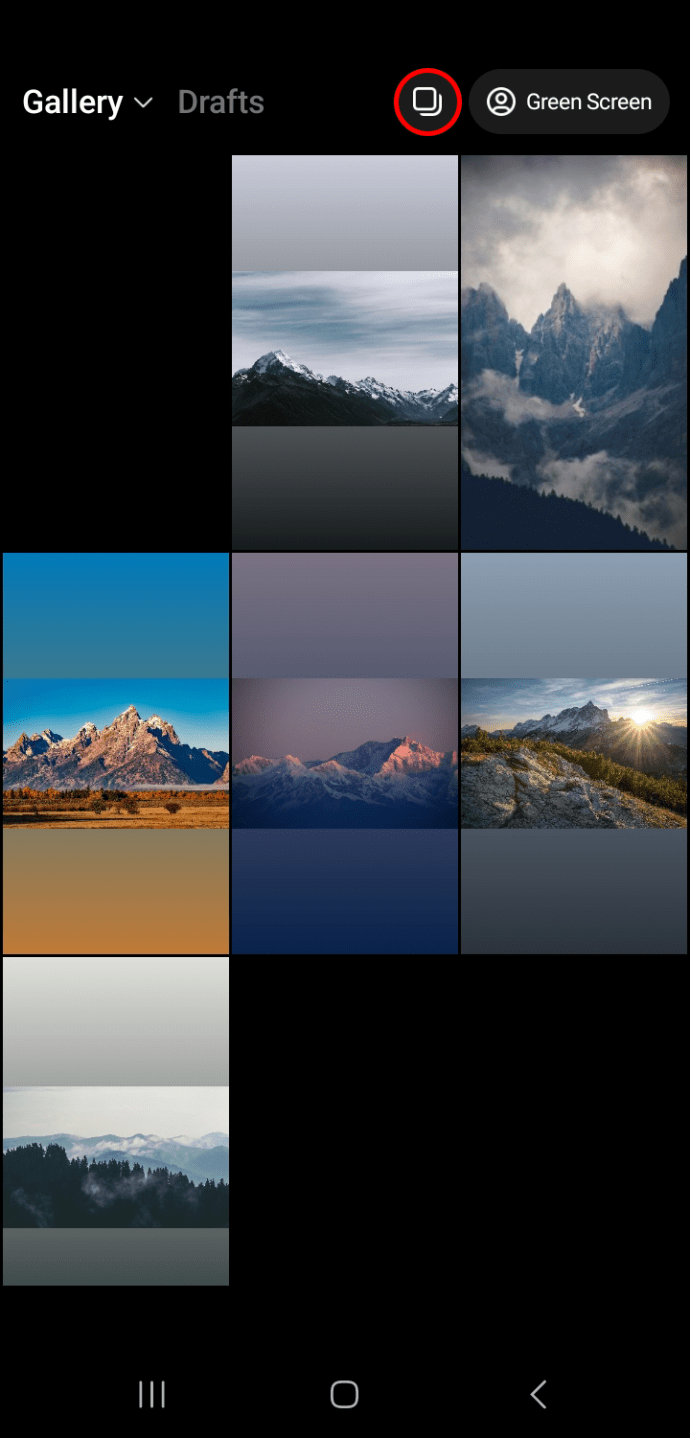Viewport: 690px width, 1438px height.
Task: Select the blue sky Teton range photo
Action: tap(116, 753)
